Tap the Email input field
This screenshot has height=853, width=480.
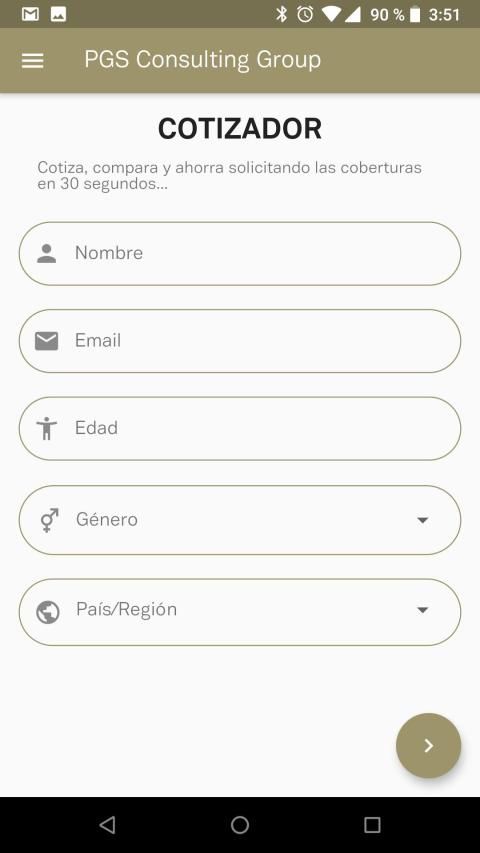[240, 341]
